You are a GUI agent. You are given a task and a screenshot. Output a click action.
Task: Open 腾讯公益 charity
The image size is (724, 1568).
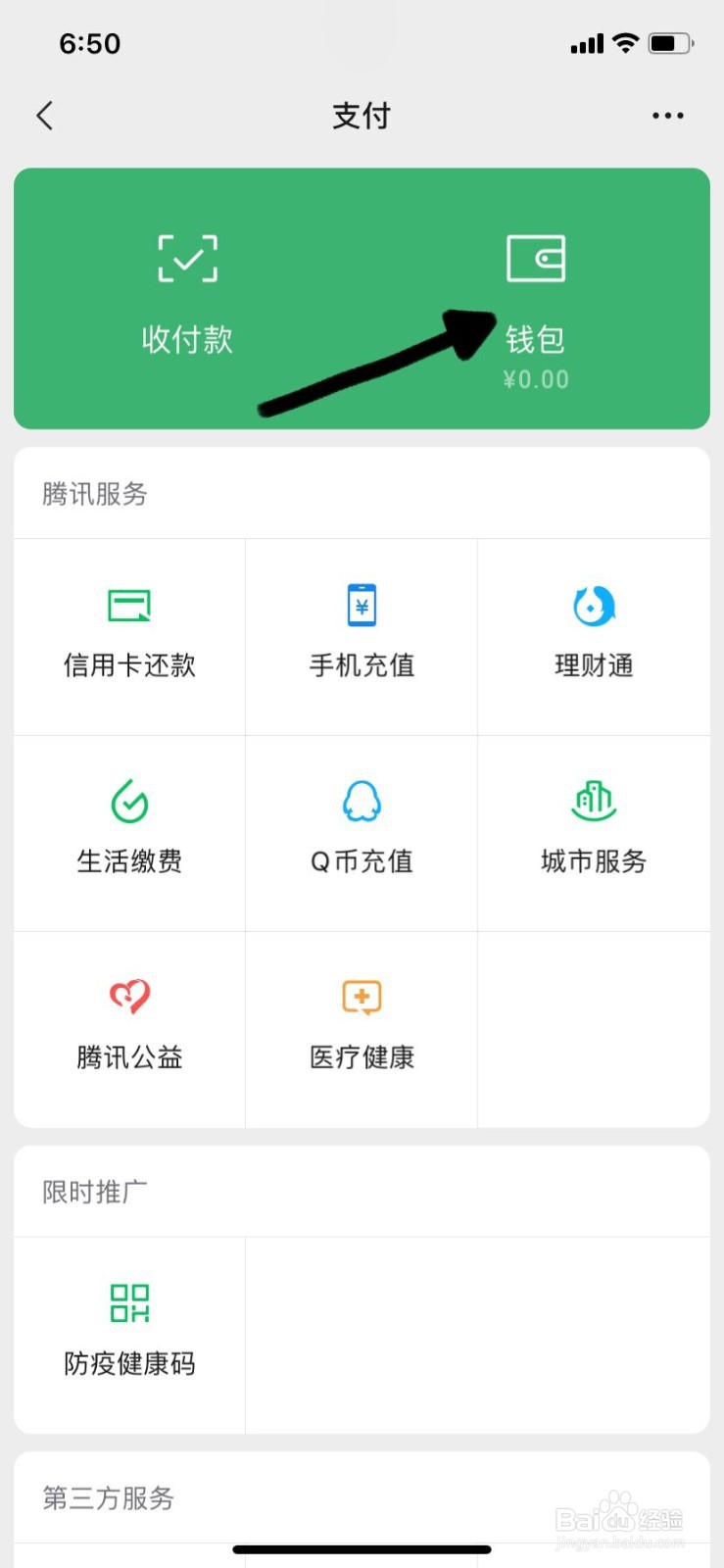point(129,1029)
